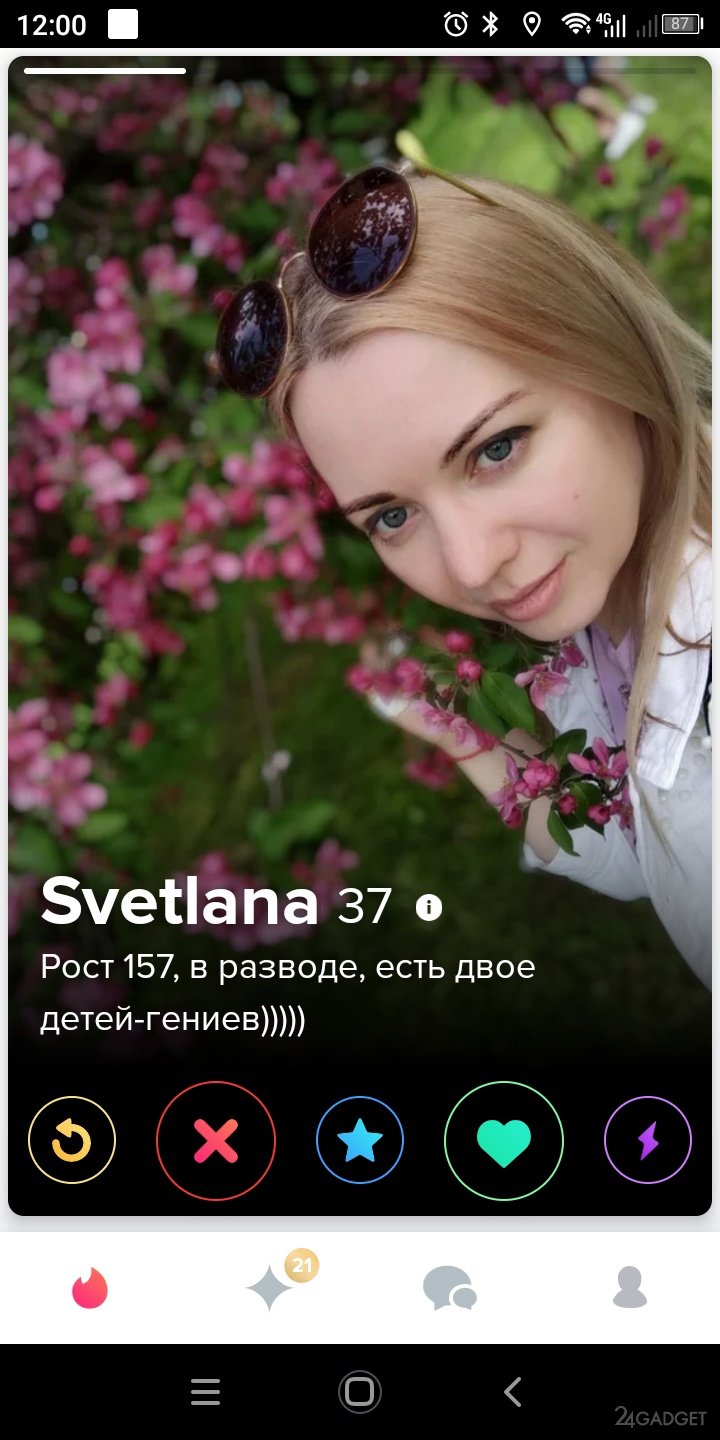
Task: Pass on Svetlana with the red X
Action: (216, 1141)
